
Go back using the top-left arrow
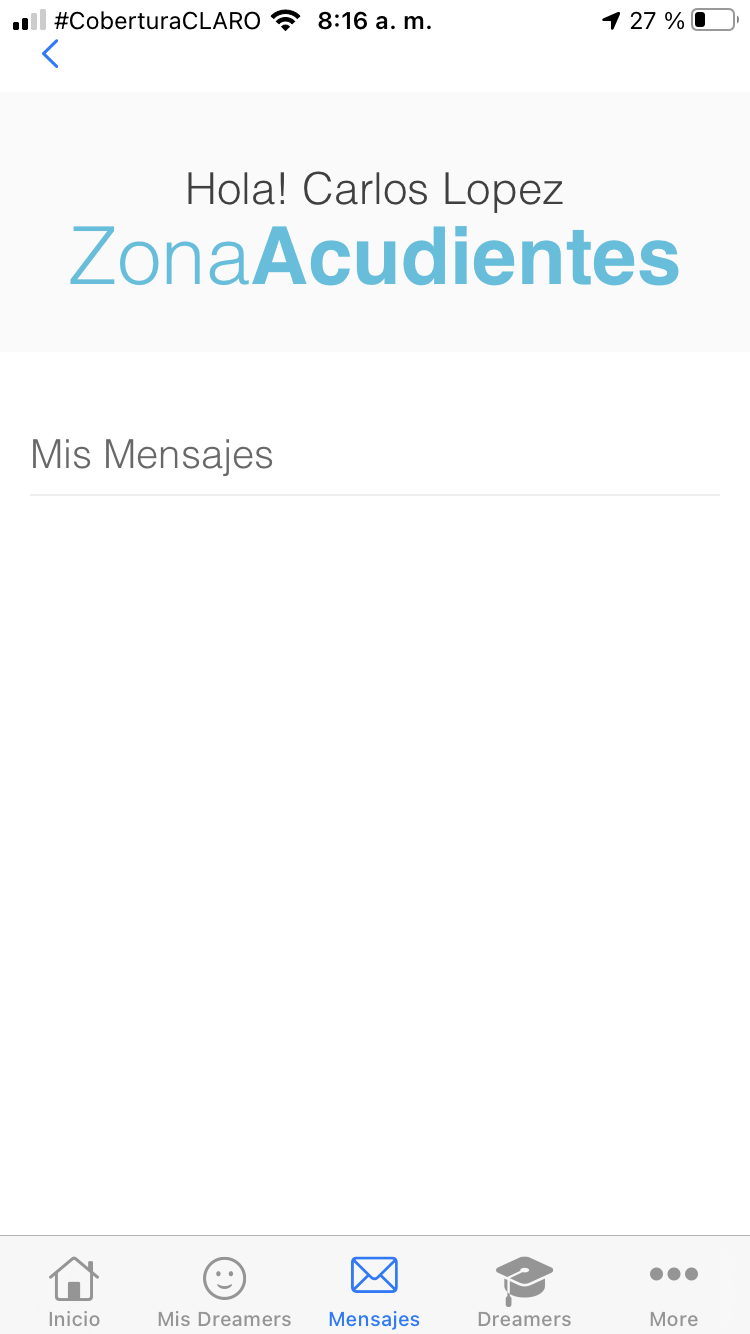coord(50,54)
